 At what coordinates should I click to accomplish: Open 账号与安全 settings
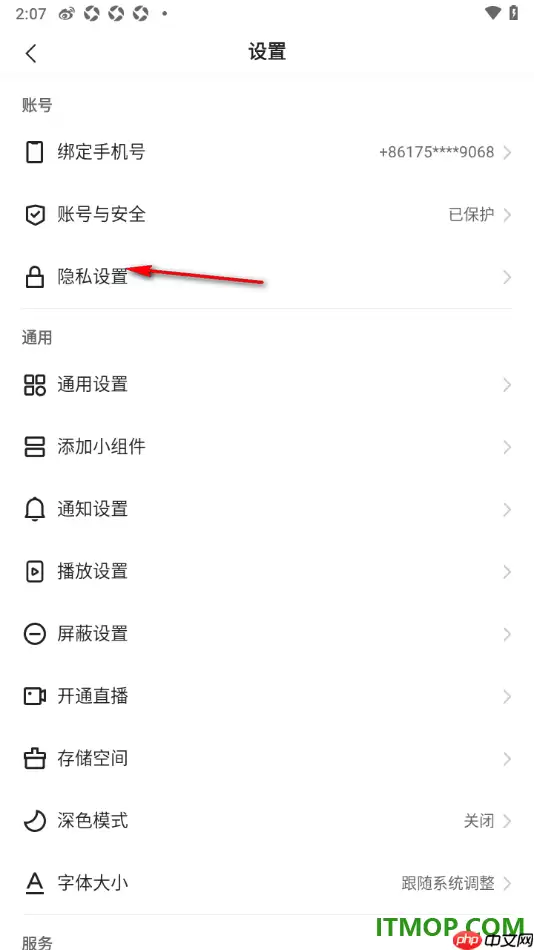(267, 214)
